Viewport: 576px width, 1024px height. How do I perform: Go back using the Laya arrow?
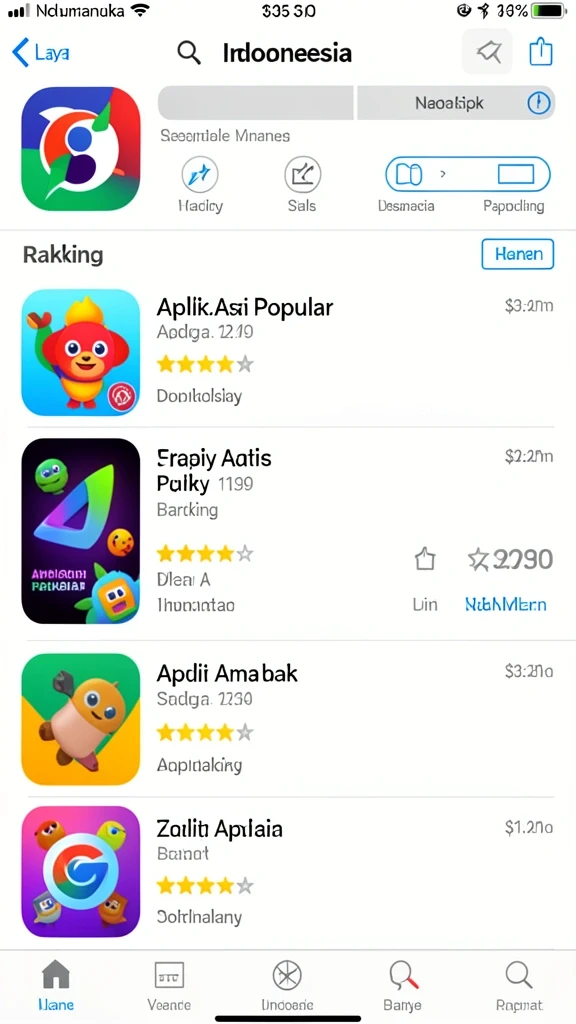click(x=40, y=53)
